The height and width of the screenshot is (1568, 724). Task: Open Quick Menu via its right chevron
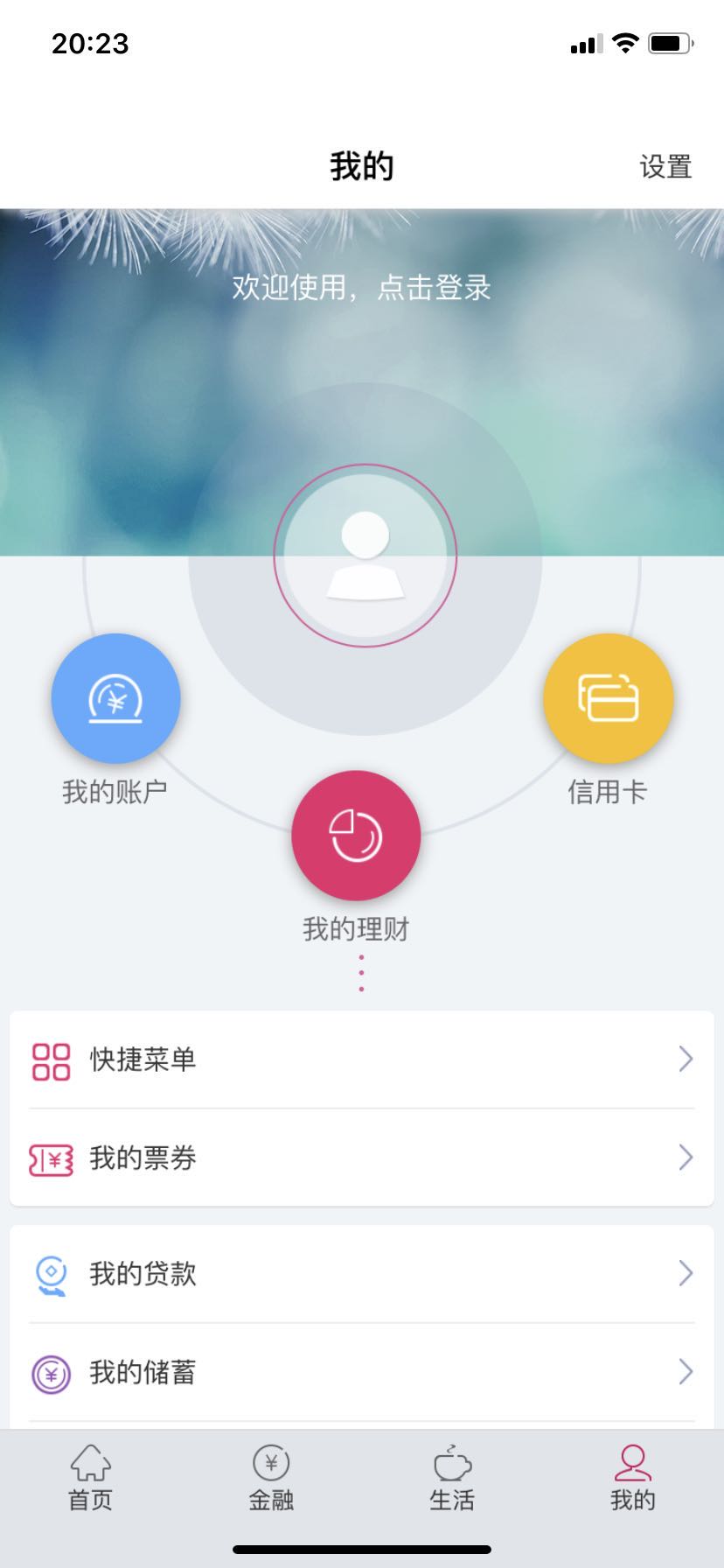(x=686, y=1060)
